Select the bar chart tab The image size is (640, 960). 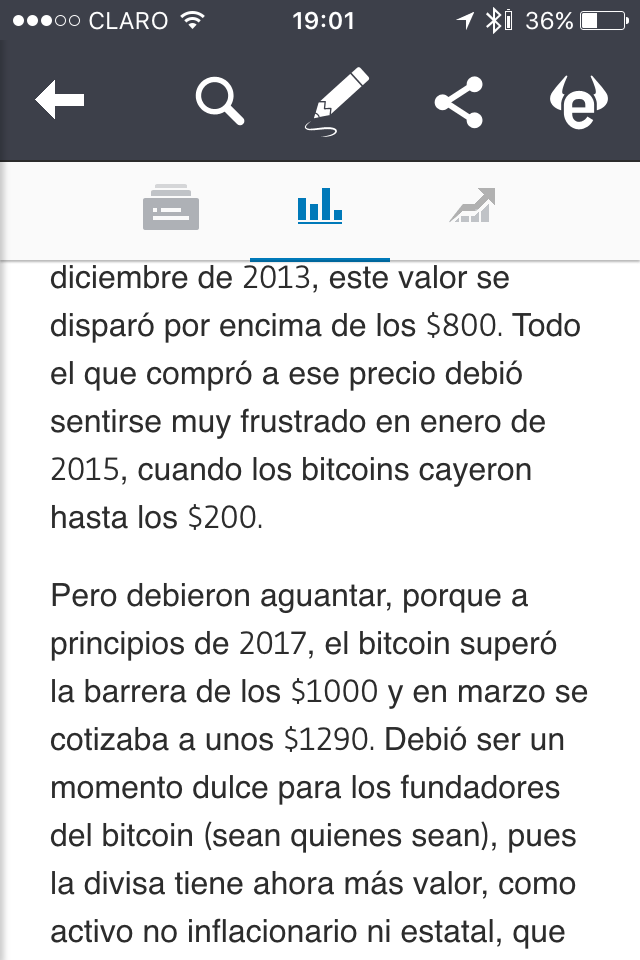point(320,208)
